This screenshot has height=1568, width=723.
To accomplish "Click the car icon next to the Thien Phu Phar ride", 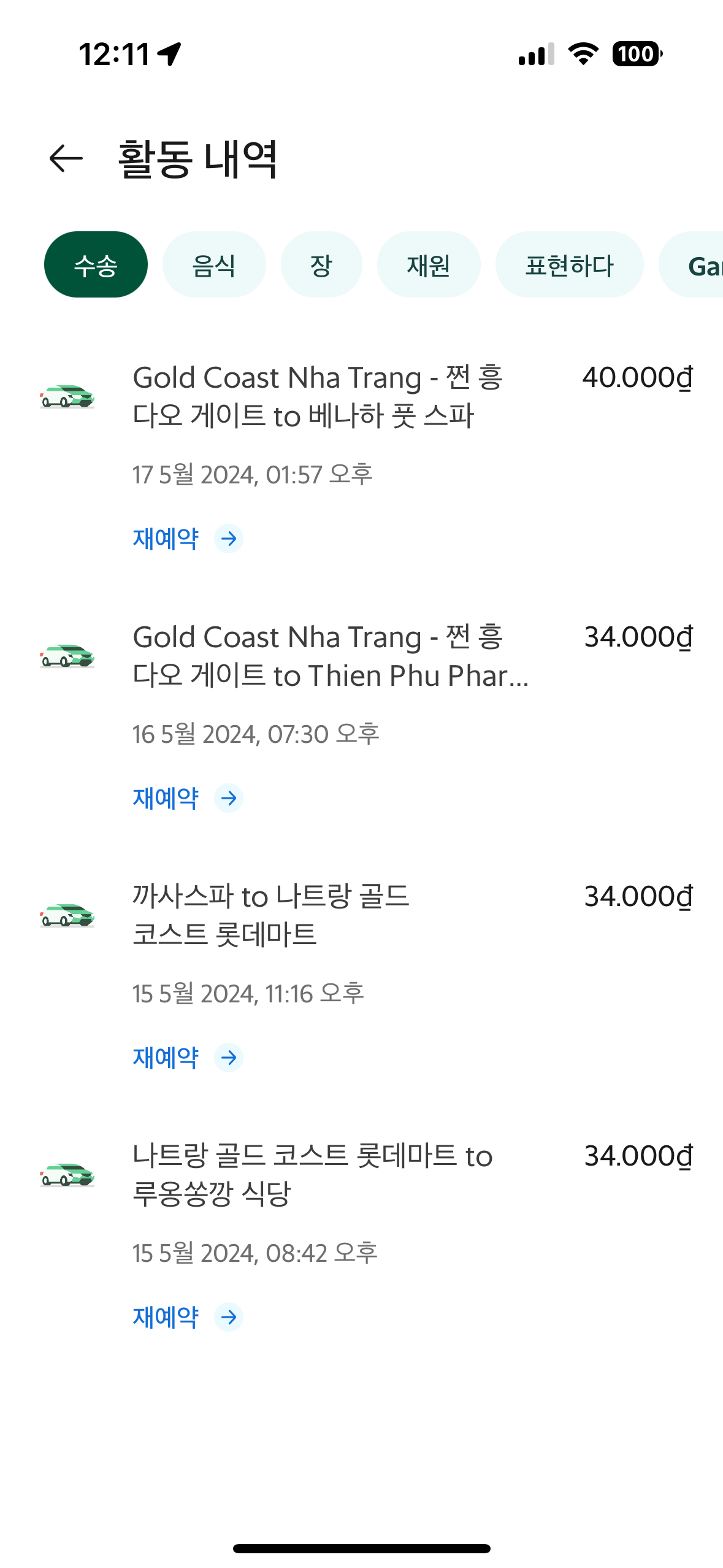I will tap(66, 655).
